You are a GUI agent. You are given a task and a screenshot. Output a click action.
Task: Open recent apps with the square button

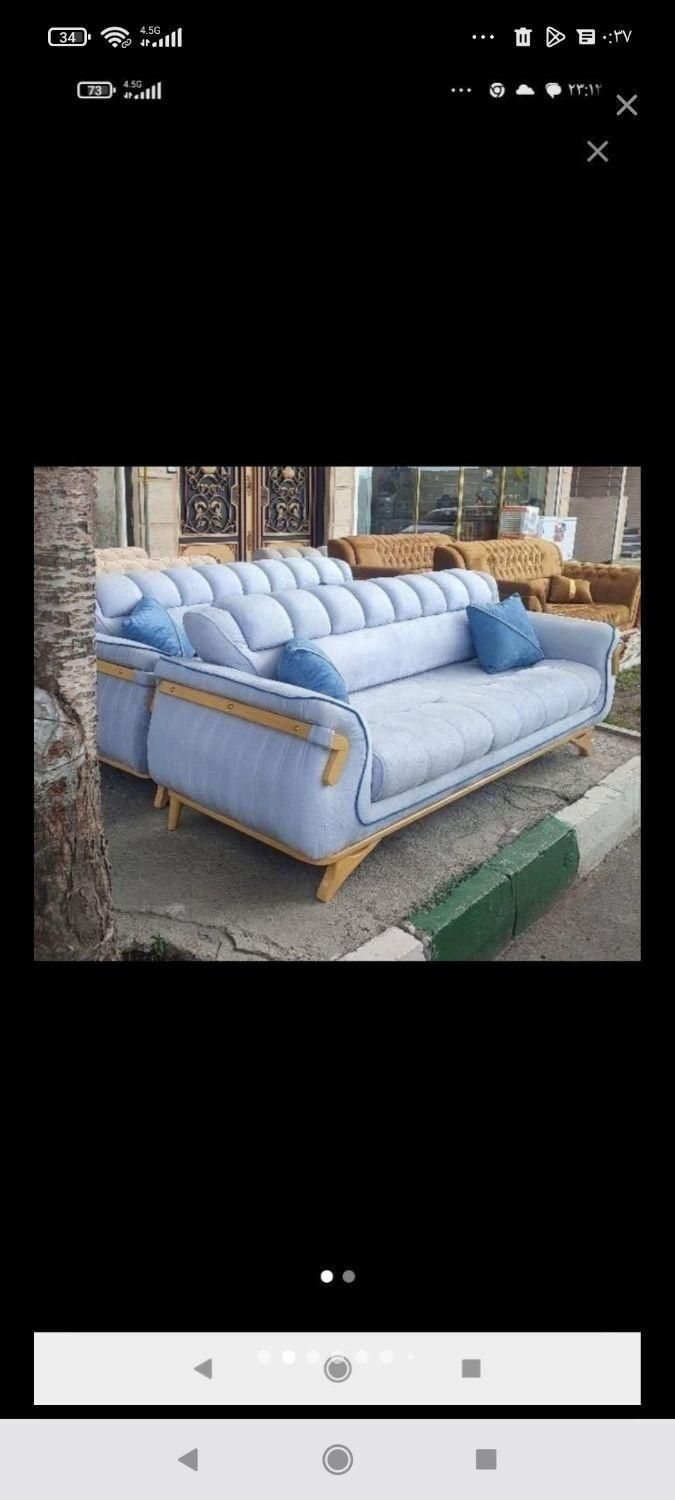[x=486, y=1459]
